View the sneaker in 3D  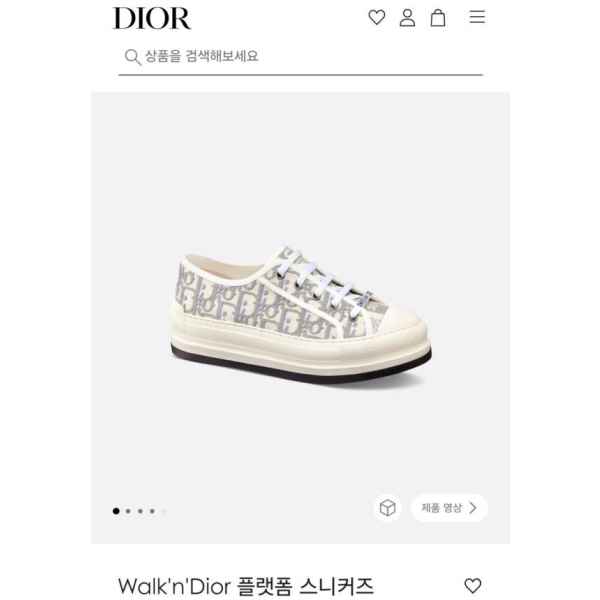click(387, 508)
